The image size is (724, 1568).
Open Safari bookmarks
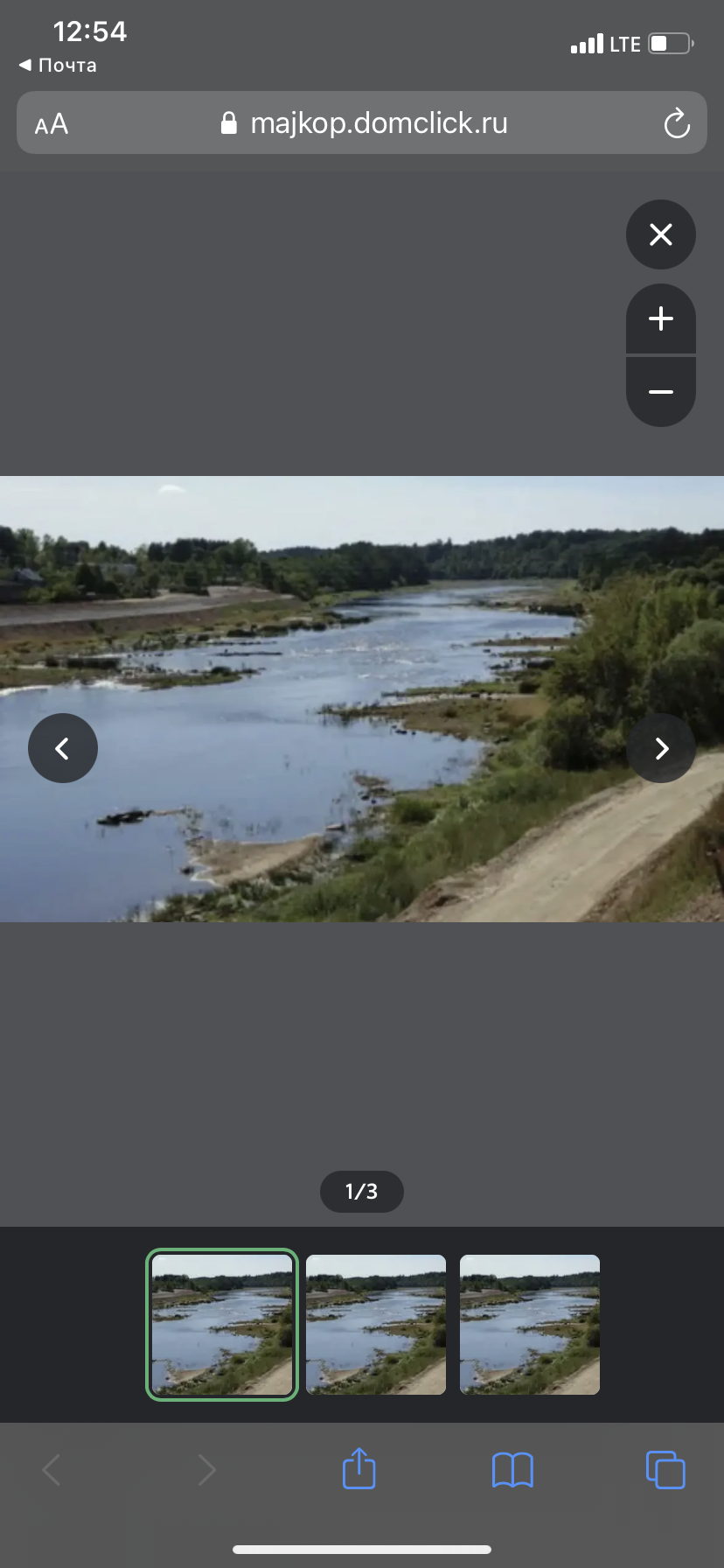tap(512, 1470)
